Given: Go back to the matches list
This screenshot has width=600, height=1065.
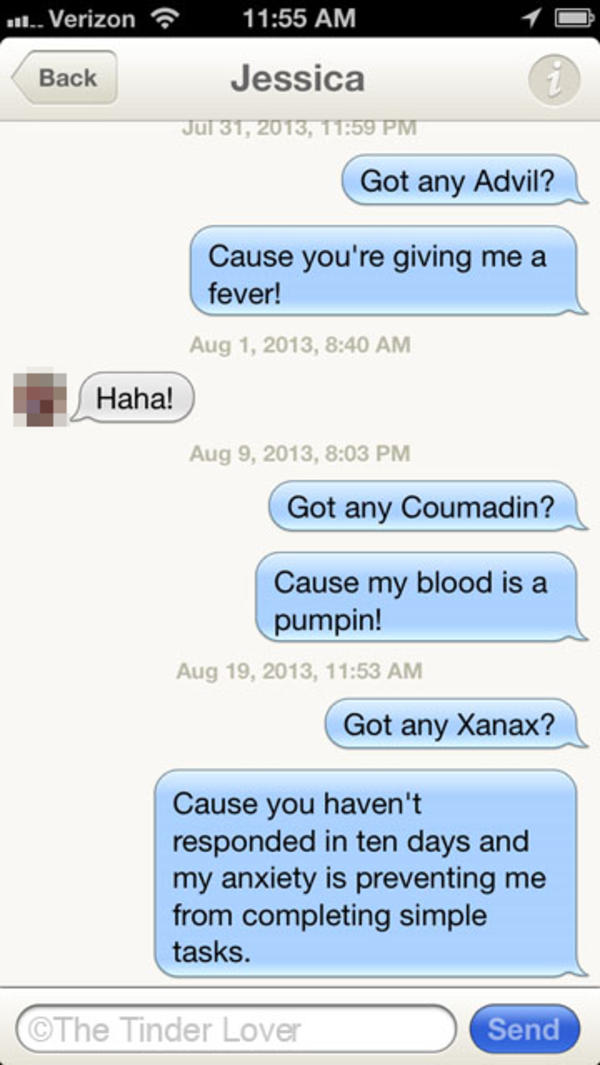Looking at the screenshot, I should pyautogui.click(x=65, y=78).
